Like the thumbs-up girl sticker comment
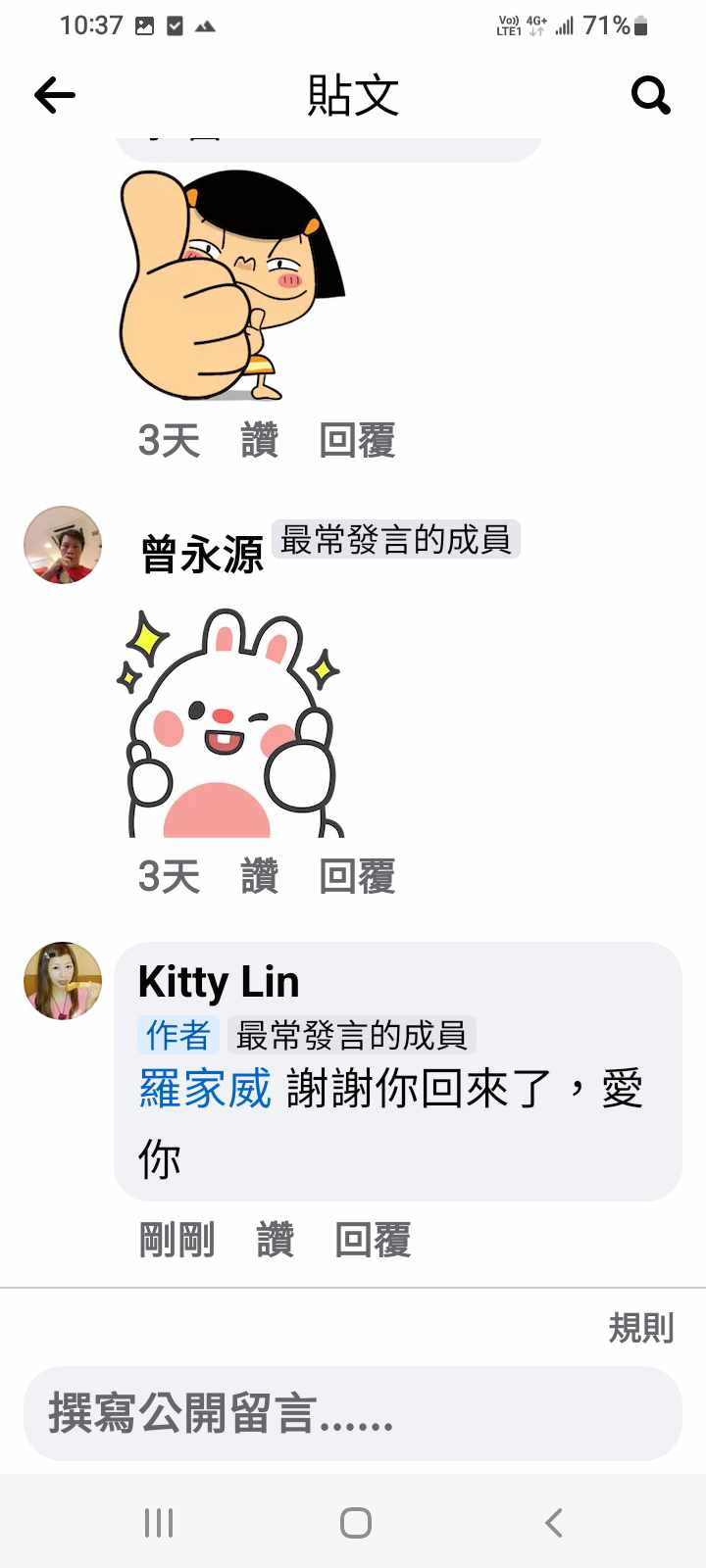This screenshot has height=1568, width=706. coord(260,441)
